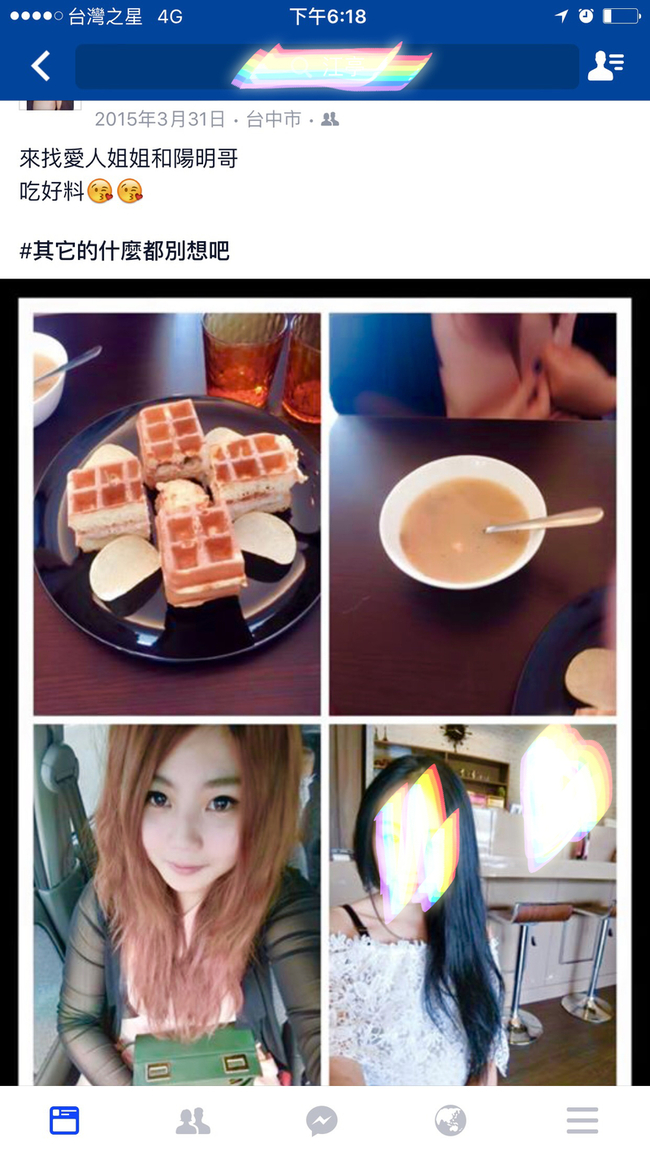Open the Messenger tab
Image resolution: width=650 pixels, height=1155 pixels.
(321, 1121)
